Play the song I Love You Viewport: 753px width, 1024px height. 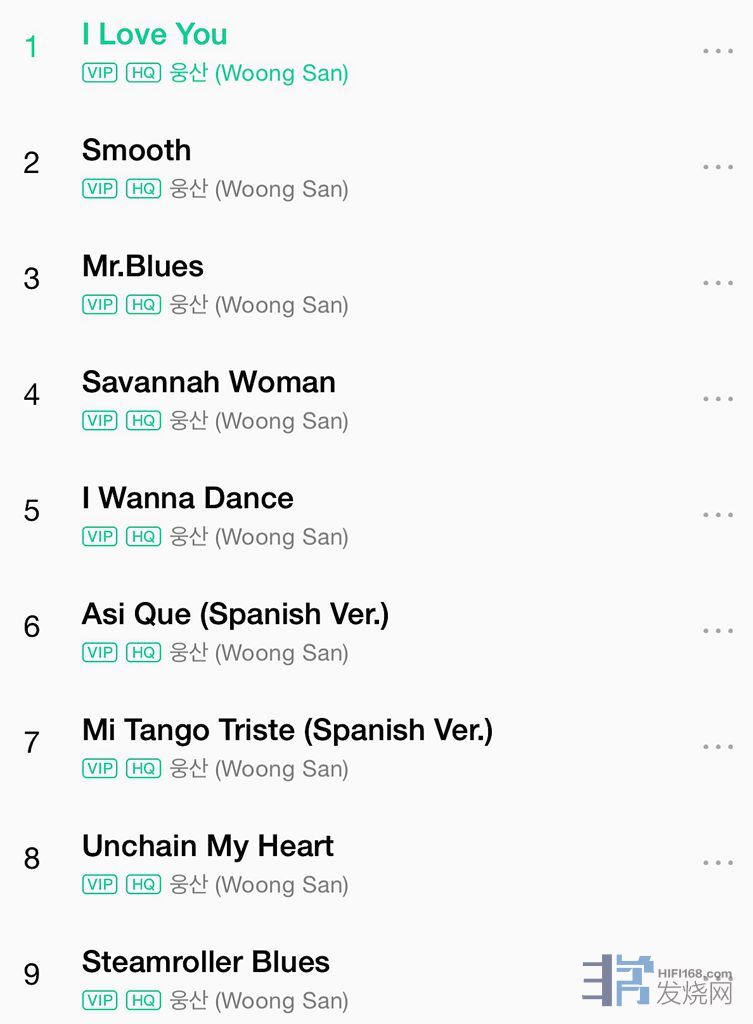tap(155, 35)
